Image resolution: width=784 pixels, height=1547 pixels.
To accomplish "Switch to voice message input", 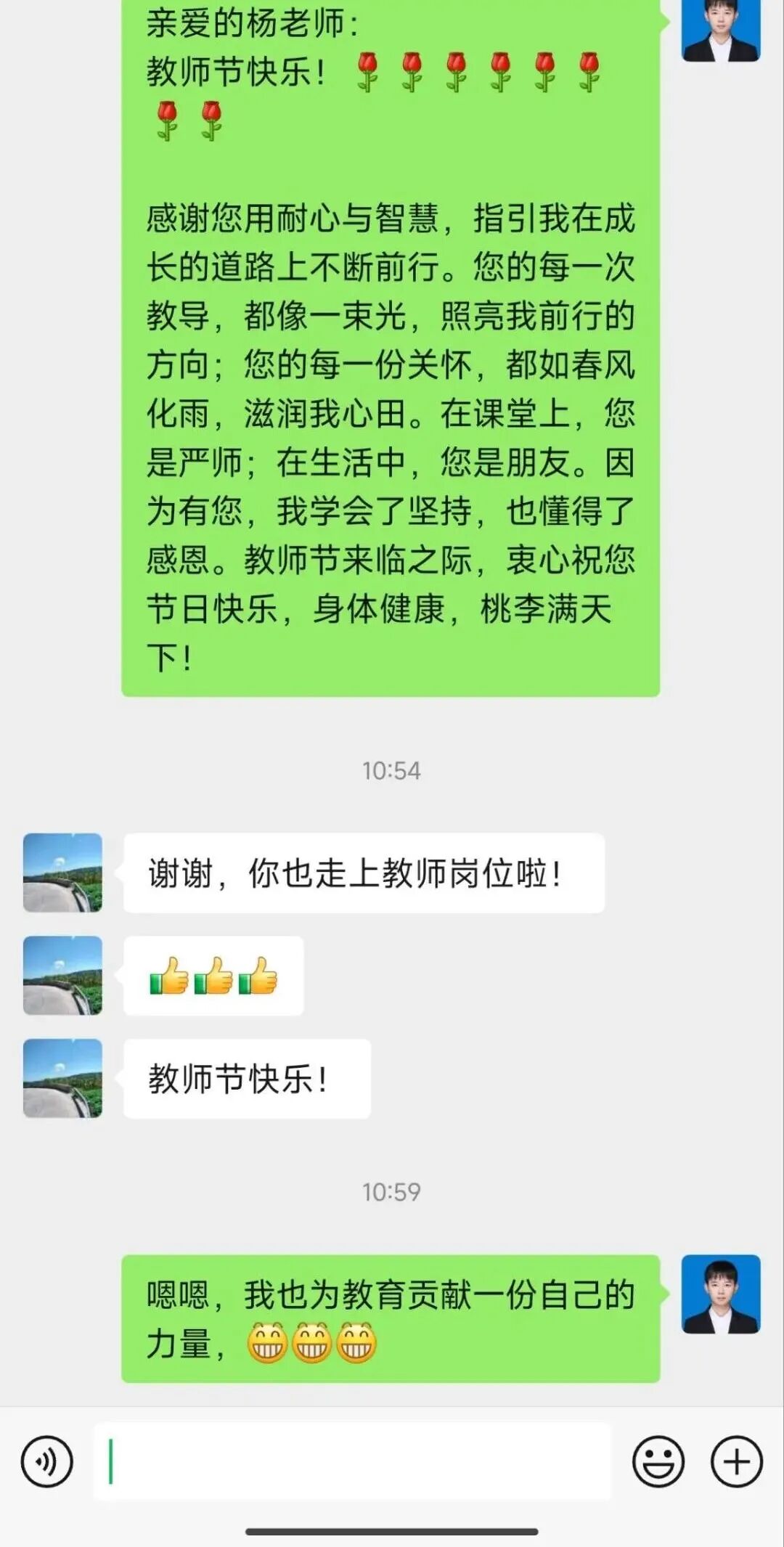I will pos(47,1461).
